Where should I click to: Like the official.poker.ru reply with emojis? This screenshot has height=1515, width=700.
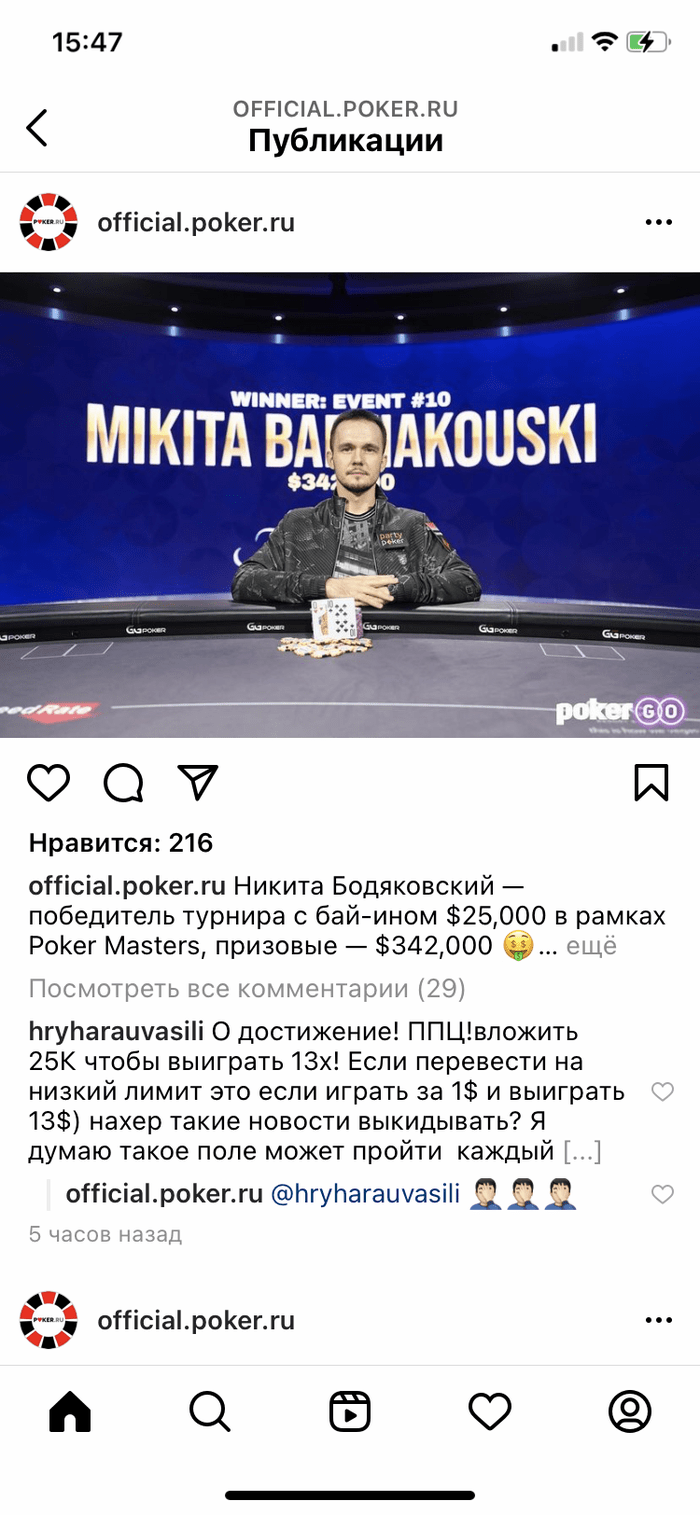(662, 1194)
